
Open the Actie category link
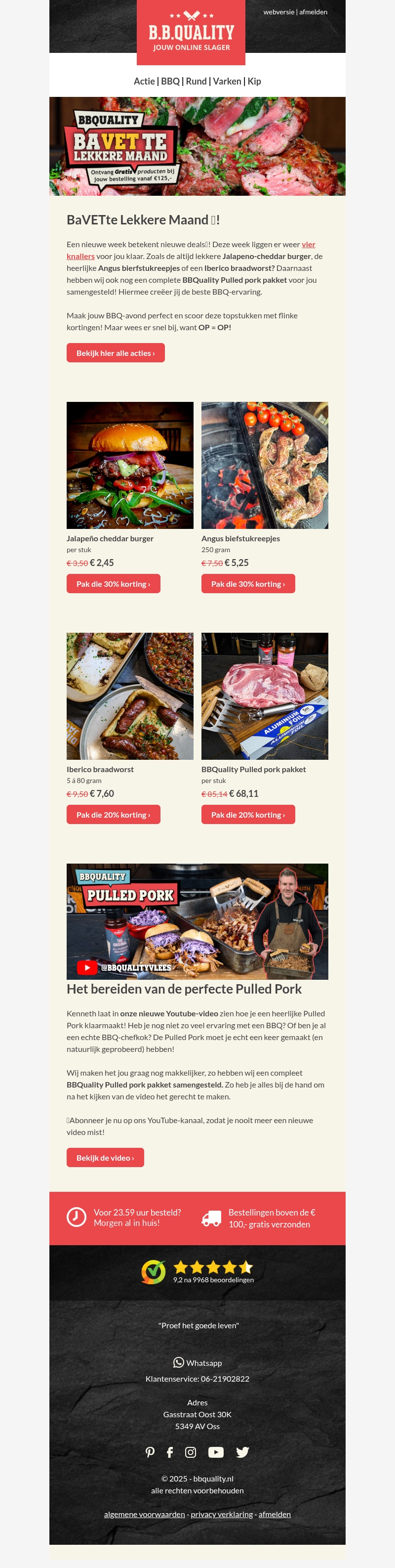pos(144,82)
